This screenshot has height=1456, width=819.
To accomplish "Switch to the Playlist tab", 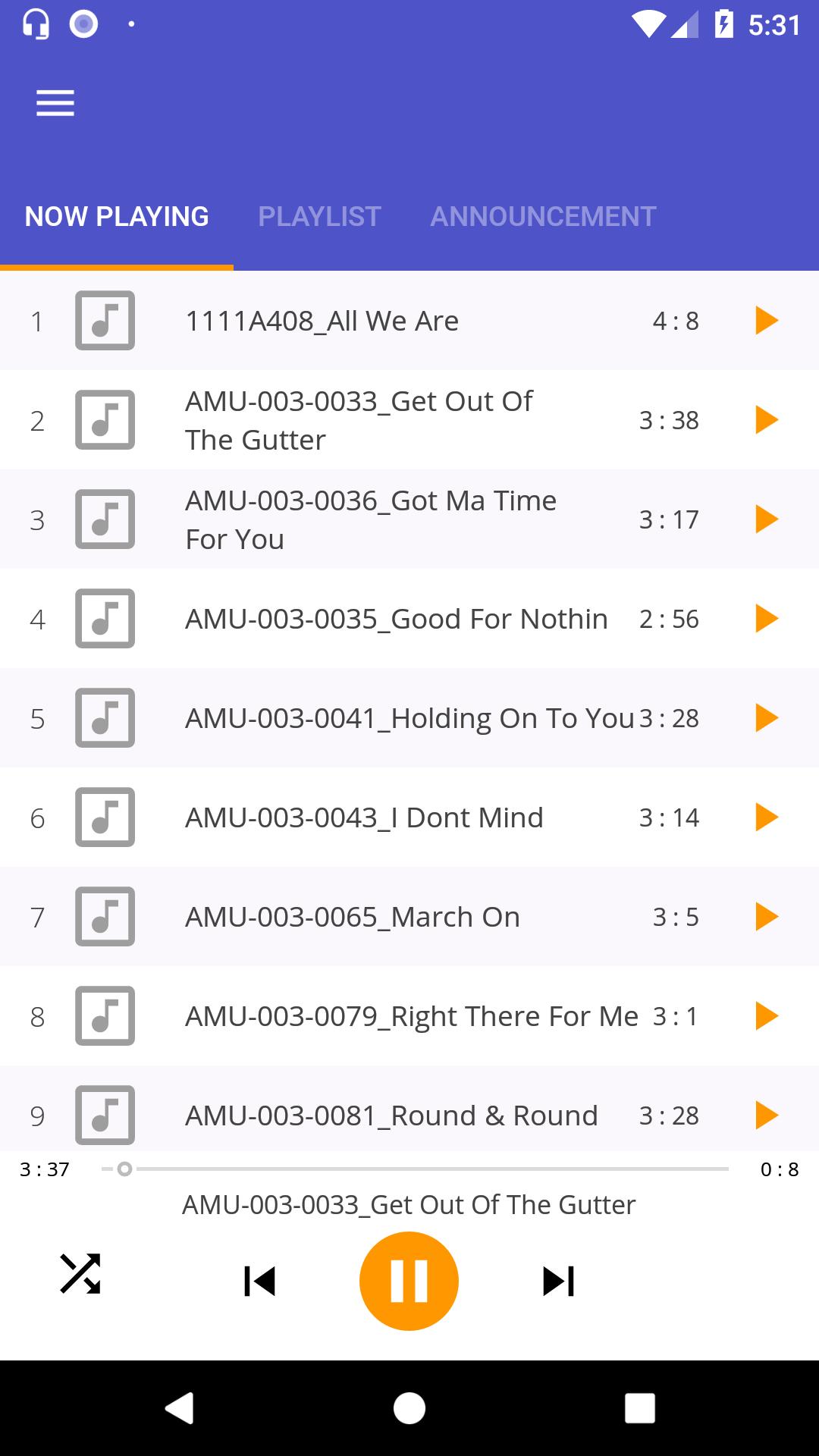I will tap(319, 217).
